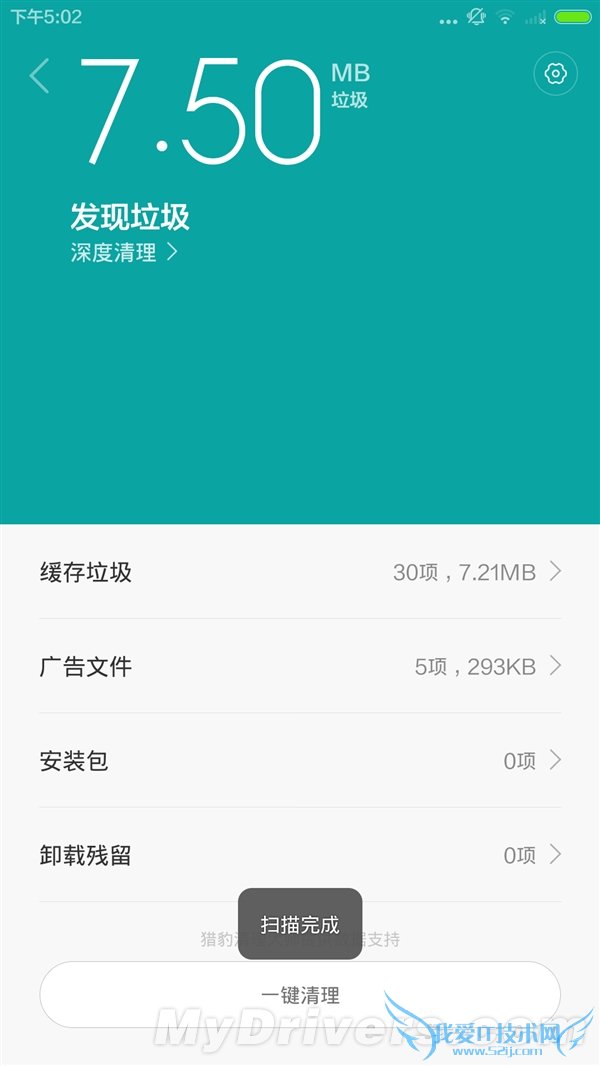Open the 广告文件 row
Viewport: 600px width, 1066px height.
pyautogui.click(x=300, y=666)
